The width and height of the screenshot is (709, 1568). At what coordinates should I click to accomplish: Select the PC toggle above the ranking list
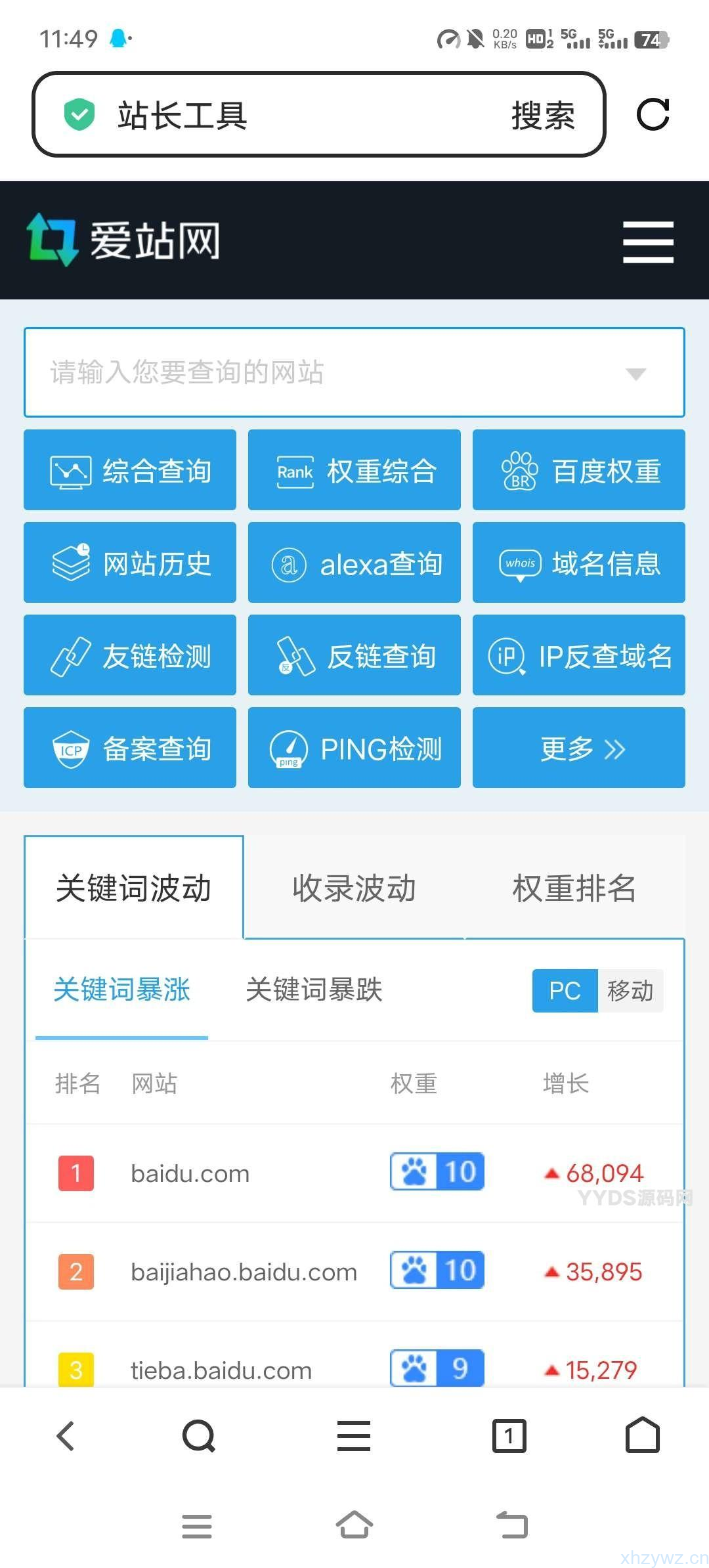563,991
